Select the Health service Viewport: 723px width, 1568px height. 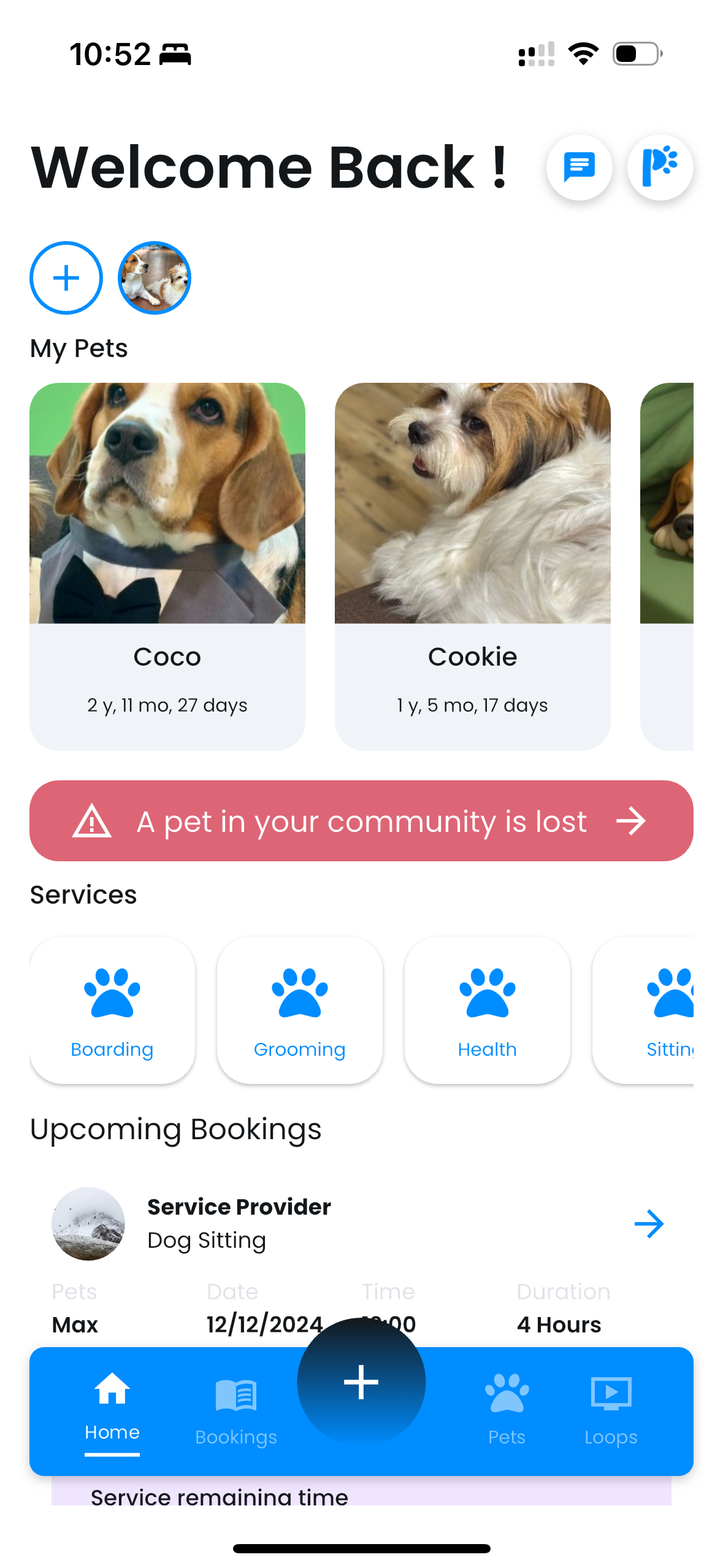(x=488, y=1010)
